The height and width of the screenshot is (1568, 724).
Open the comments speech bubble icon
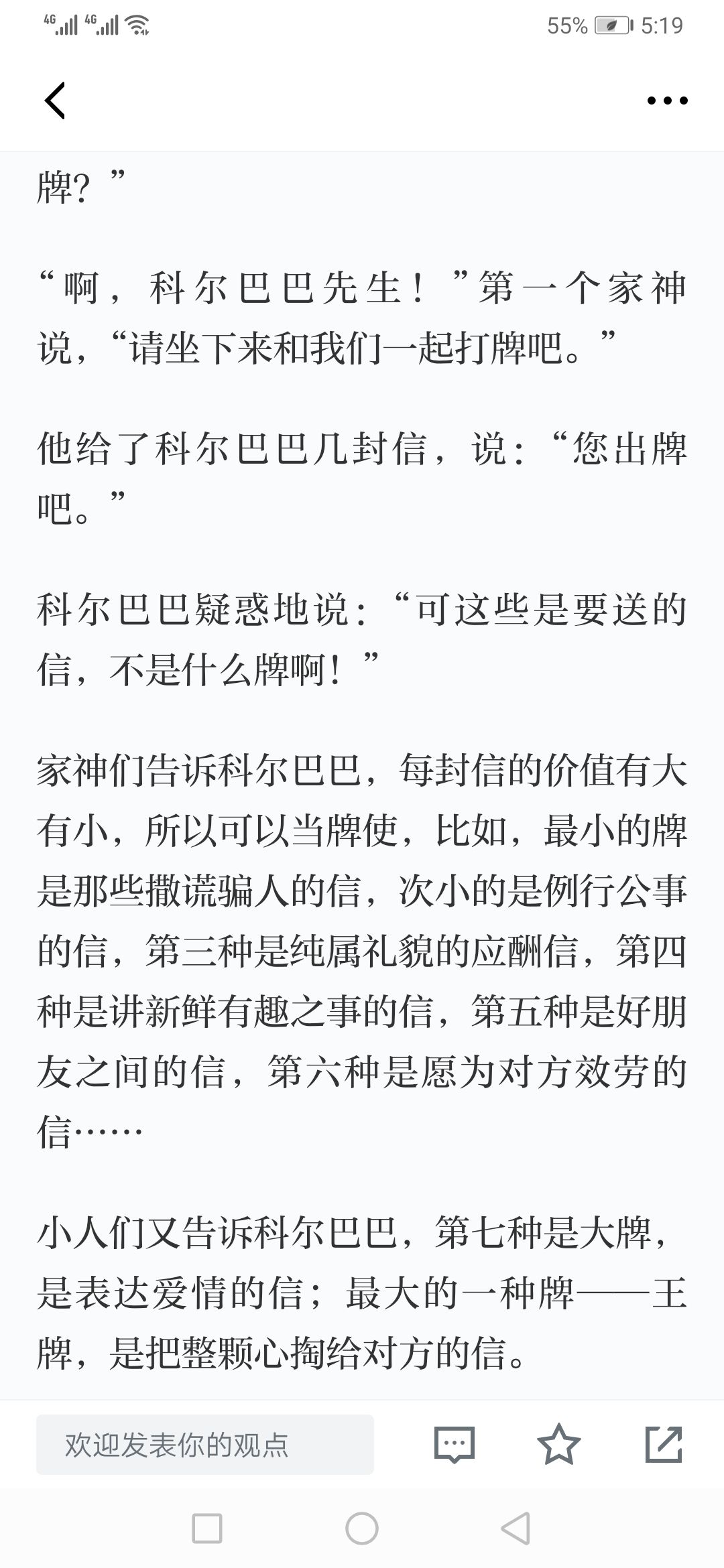tap(455, 1445)
